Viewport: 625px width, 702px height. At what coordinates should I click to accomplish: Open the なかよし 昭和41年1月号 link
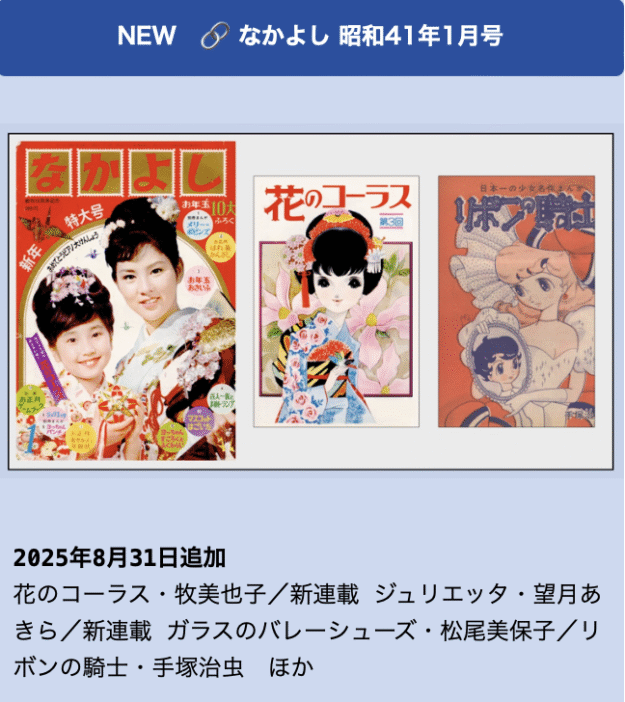tap(369, 36)
